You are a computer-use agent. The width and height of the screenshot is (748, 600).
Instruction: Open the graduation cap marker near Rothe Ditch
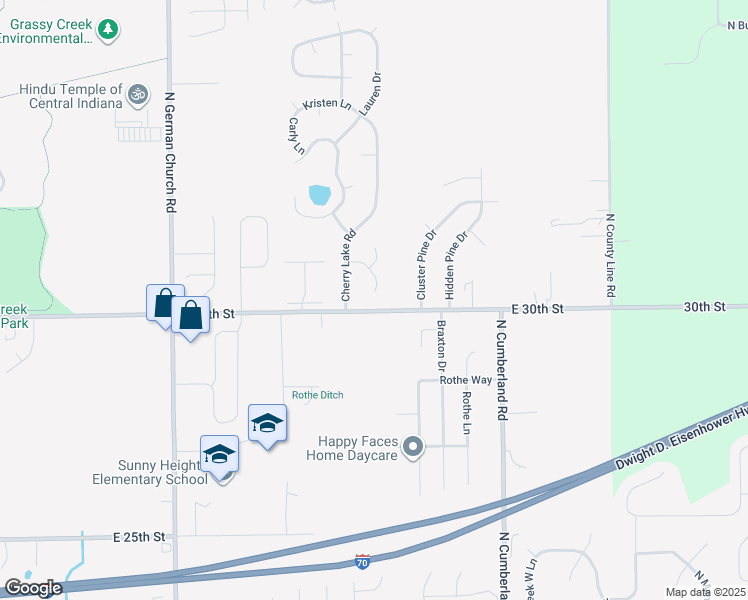click(268, 424)
